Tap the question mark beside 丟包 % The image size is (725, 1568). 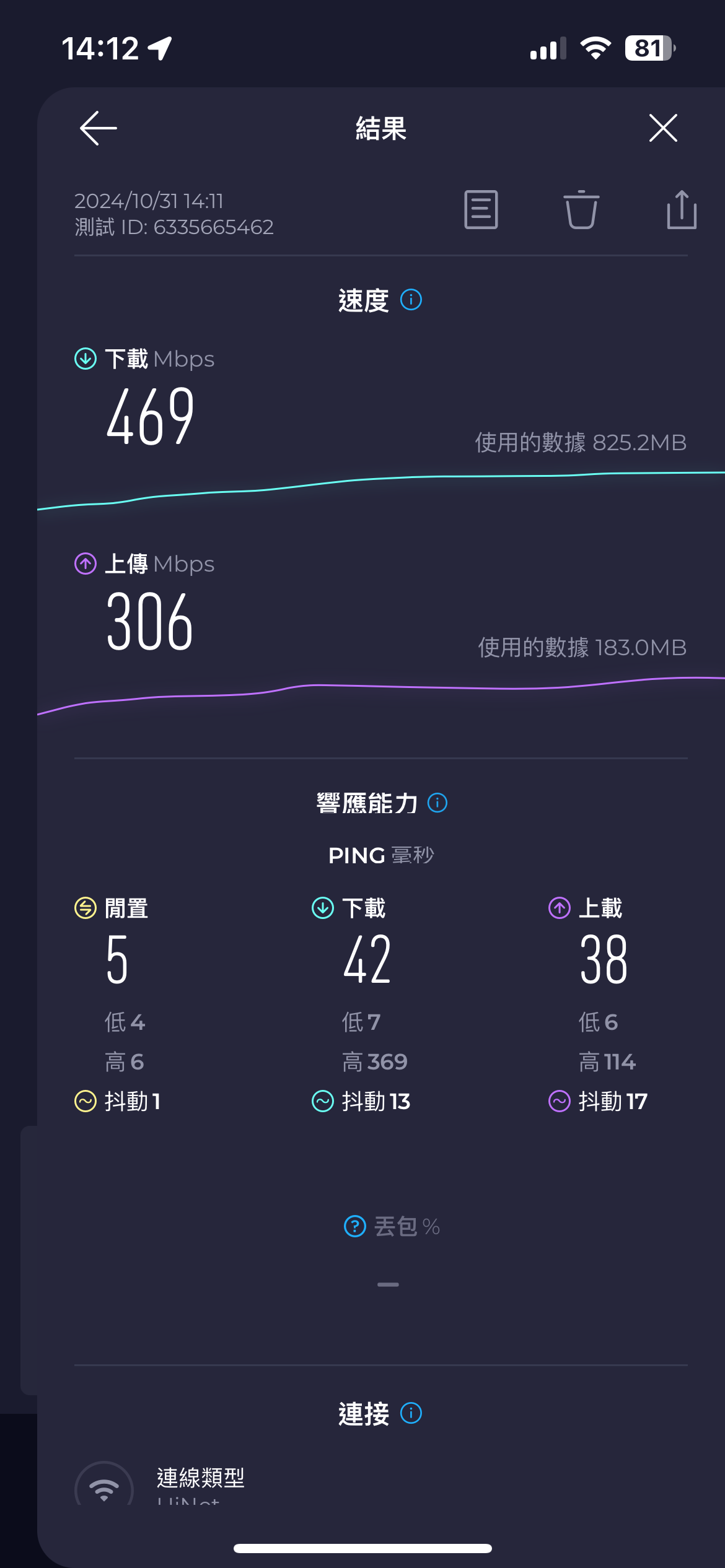pyautogui.click(x=355, y=1226)
